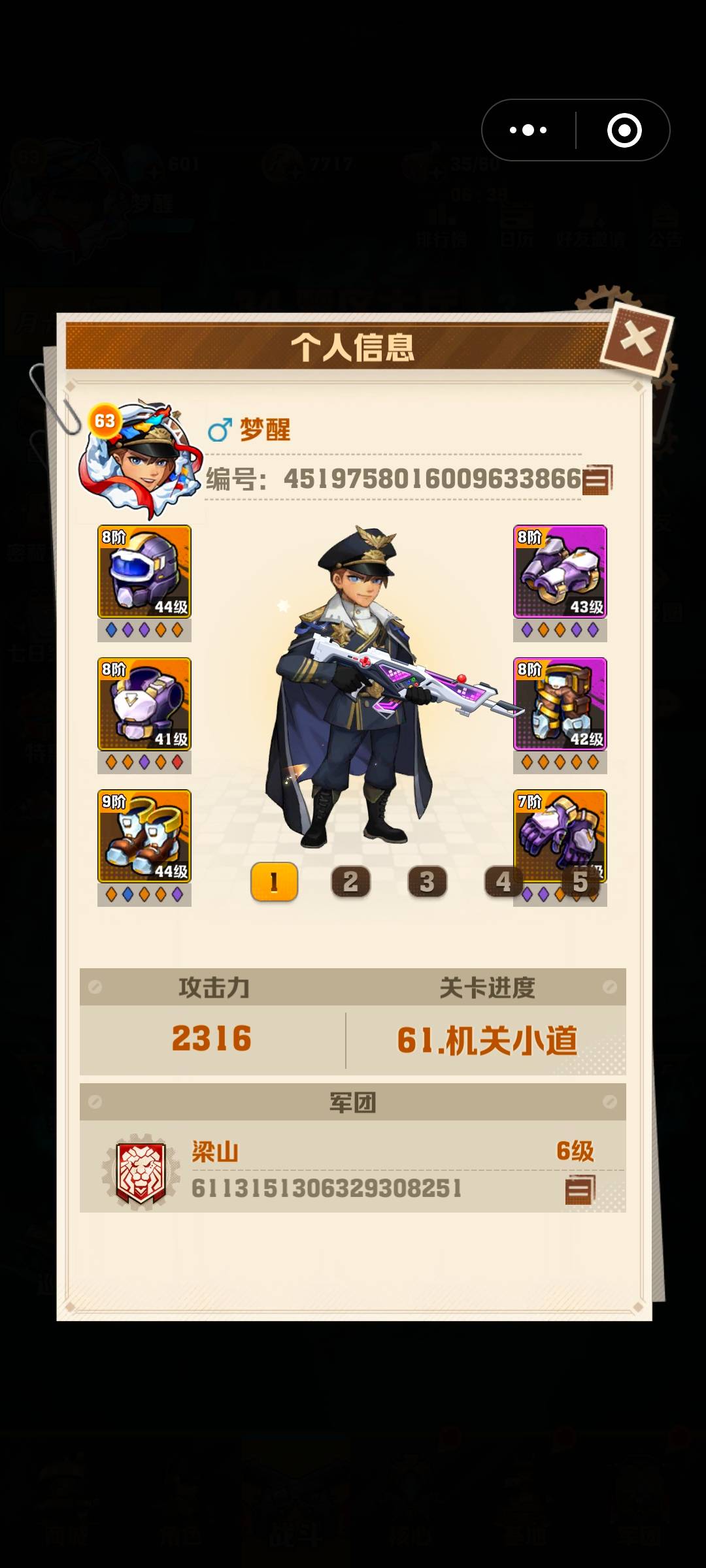Screen dimensions: 706x1568
Task: Open the 9阶 boots equipment
Action: (x=144, y=836)
